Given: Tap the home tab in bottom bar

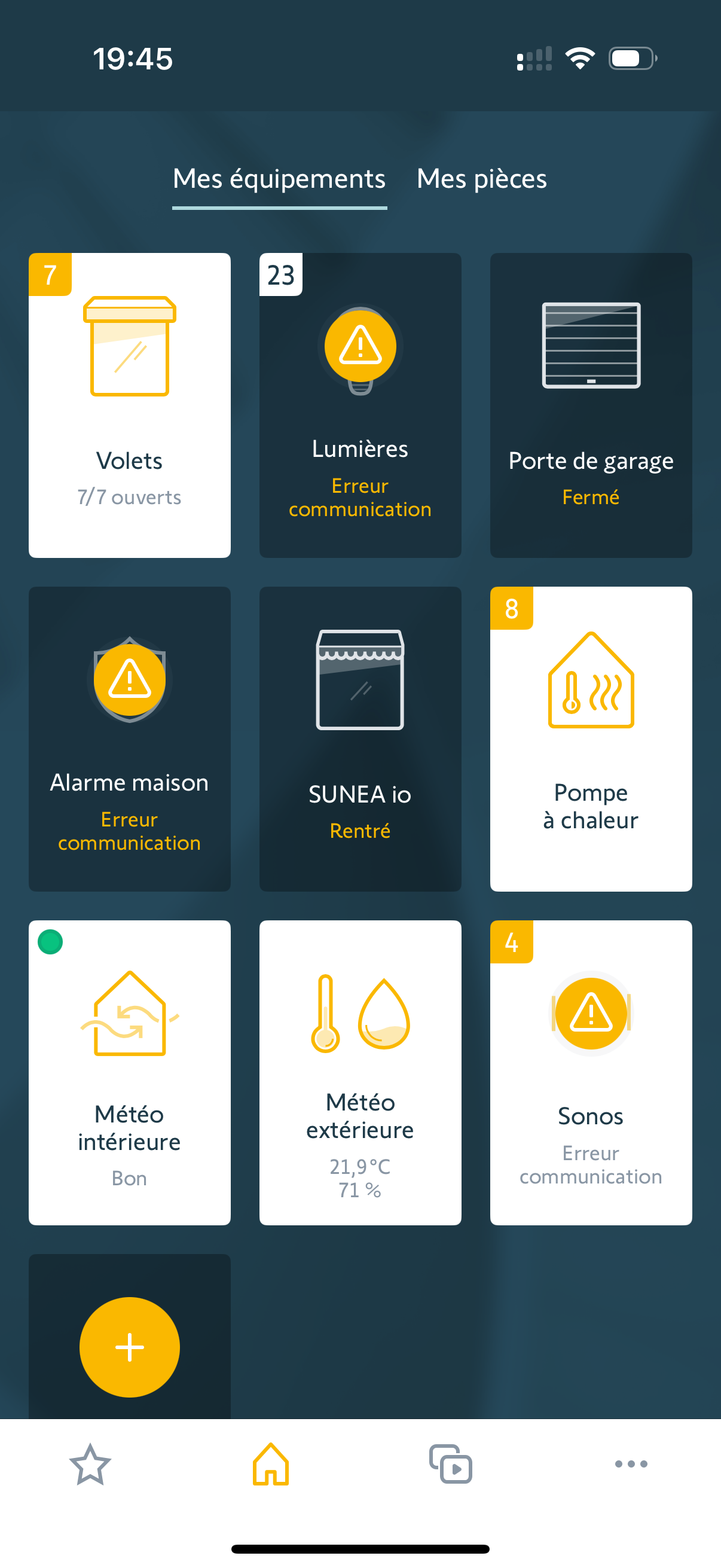Looking at the screenshot, I should (x=271, y=1464).
